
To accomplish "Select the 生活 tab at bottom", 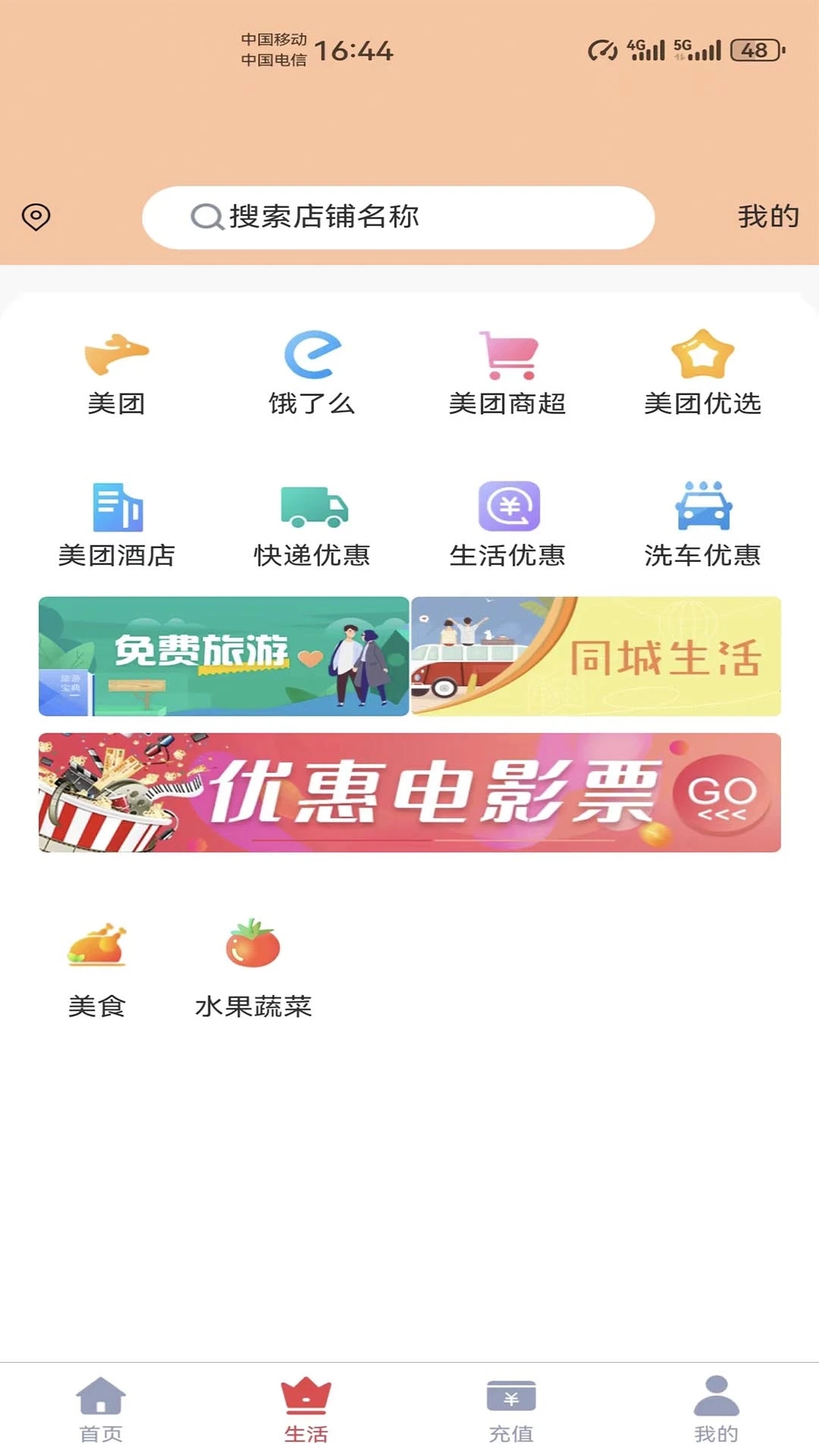I will pyautogui.click(x=307, y=1407).
